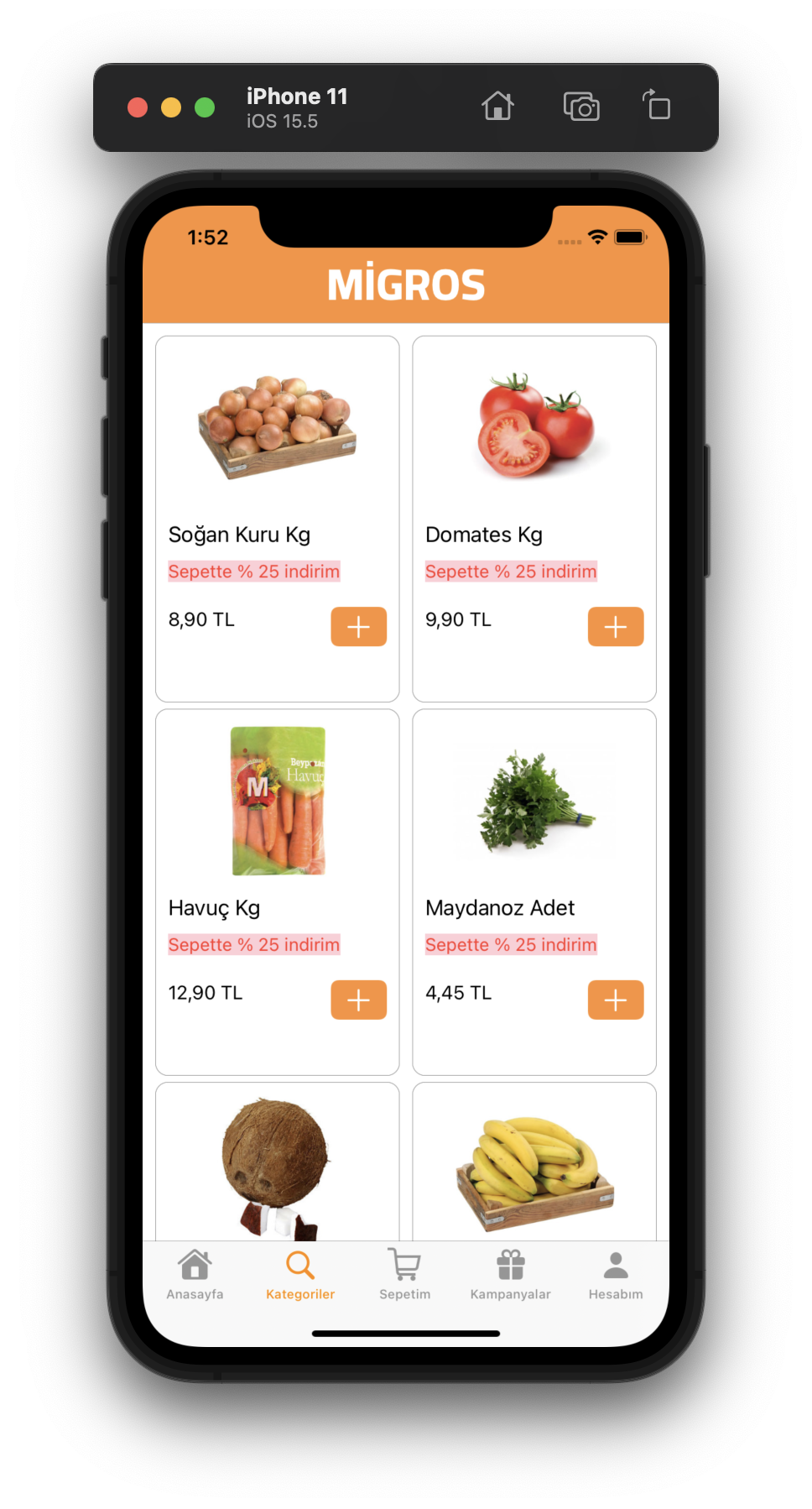Open the Domates Kg product card
The image size is (812, 1509).
tap(534, 518)
